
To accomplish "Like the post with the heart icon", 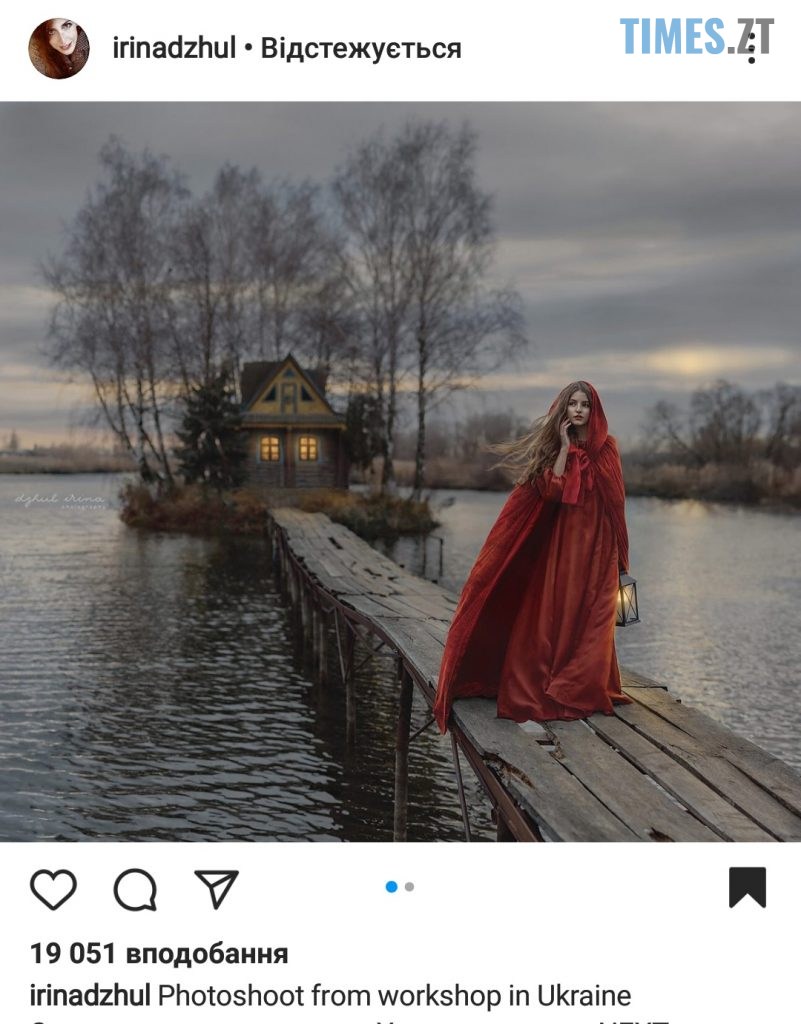I will (x=53, y=888).
